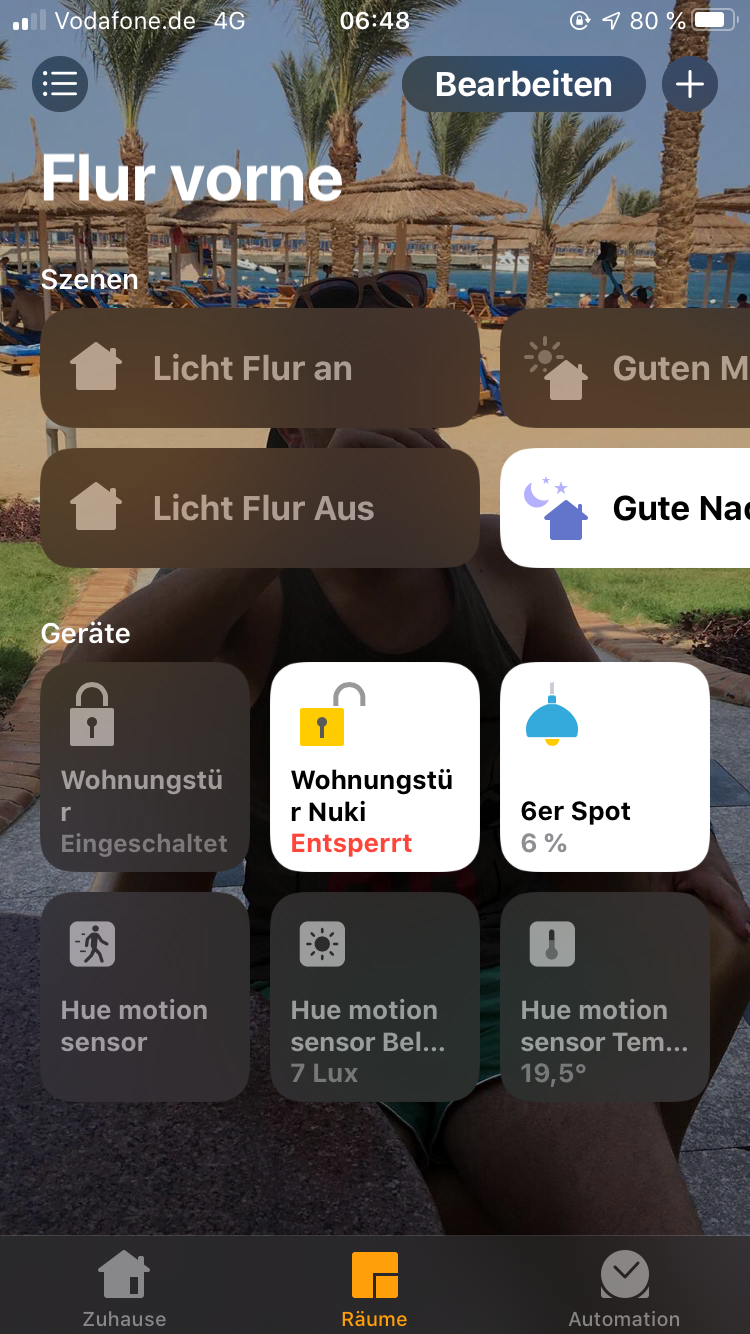Lock the Wohnungstür Nuki door
The width and height of the screenshot is (750, 1334).
click(x=375, y=766)
